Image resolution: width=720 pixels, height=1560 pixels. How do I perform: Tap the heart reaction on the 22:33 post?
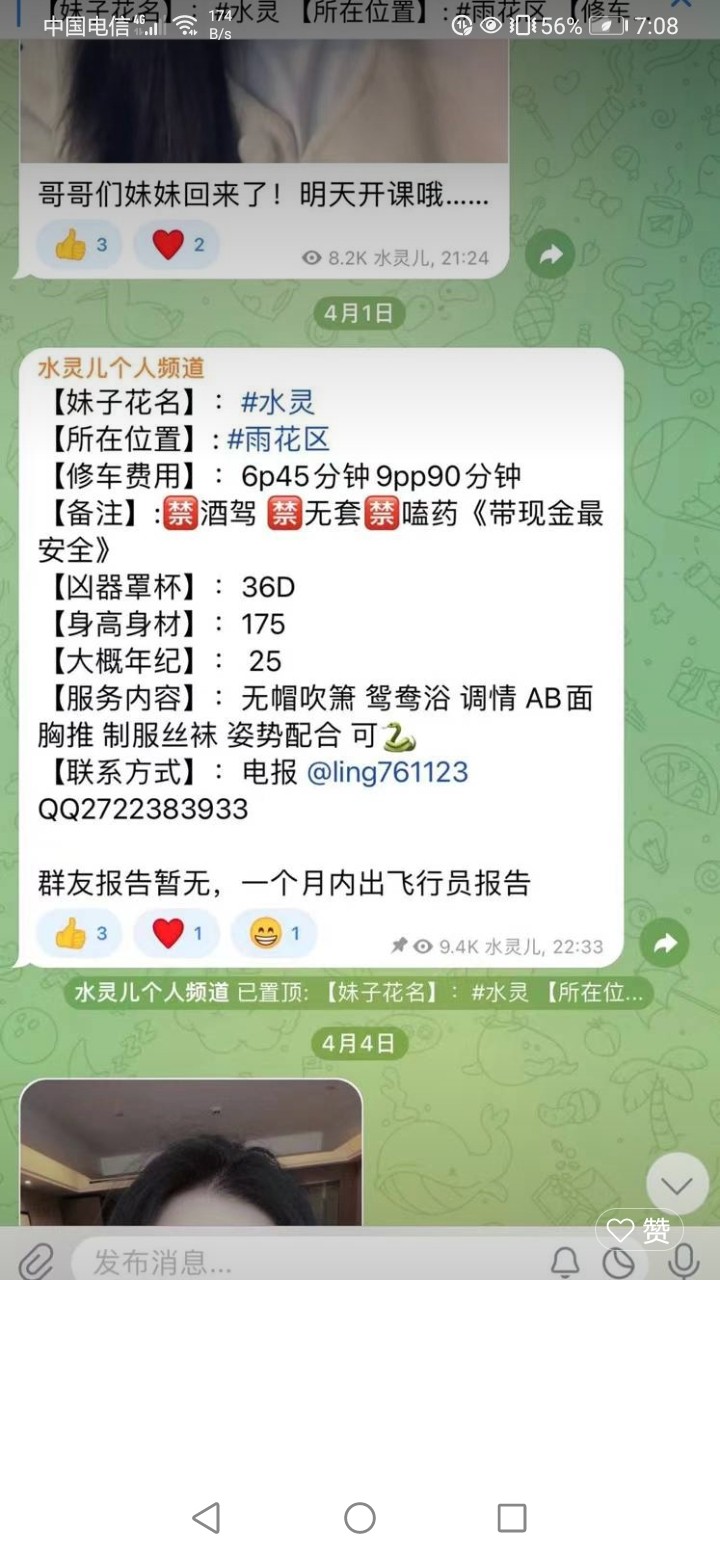click(176, 934)
